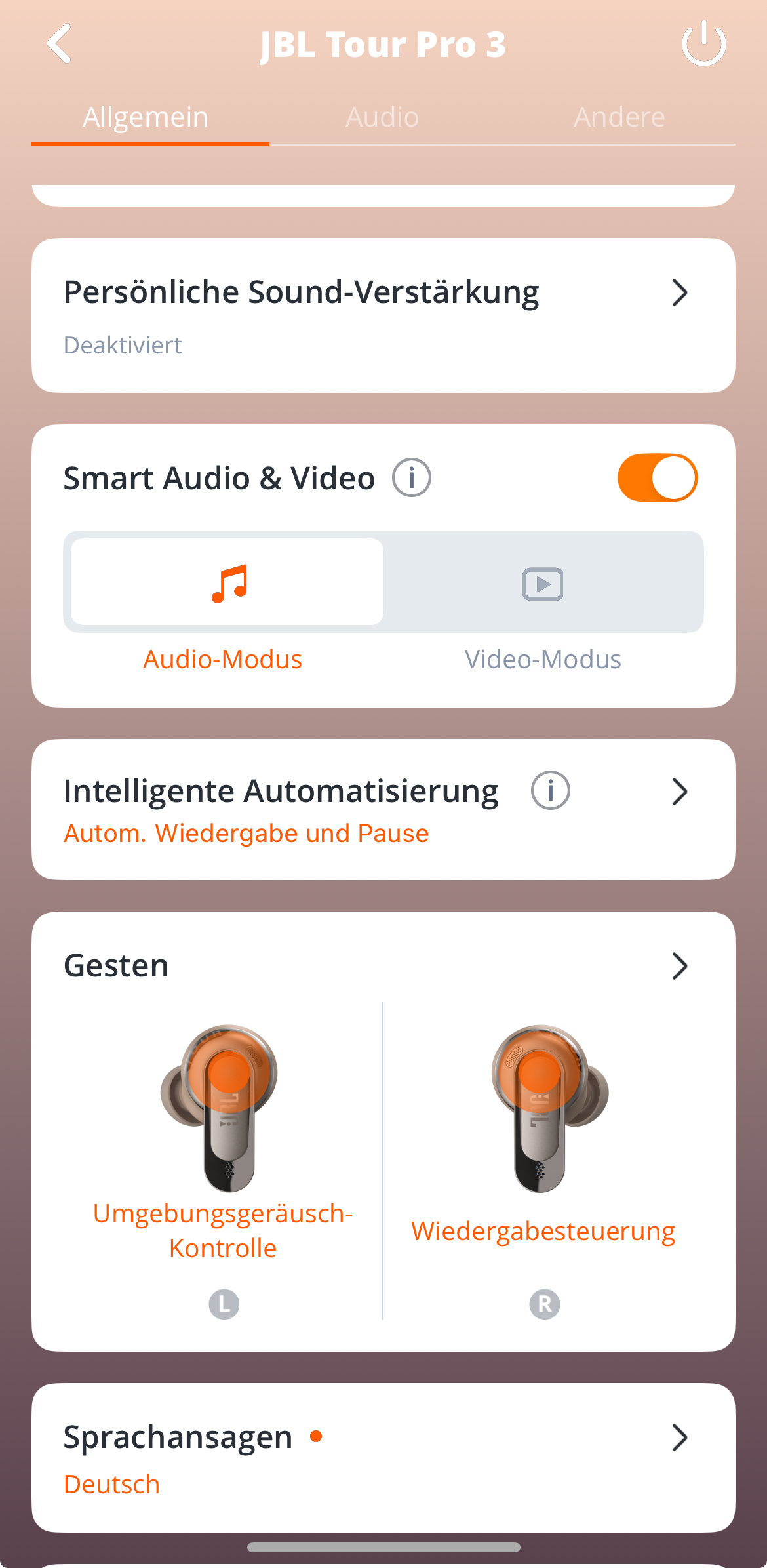Select the Video-Modus option

(543, 582)
